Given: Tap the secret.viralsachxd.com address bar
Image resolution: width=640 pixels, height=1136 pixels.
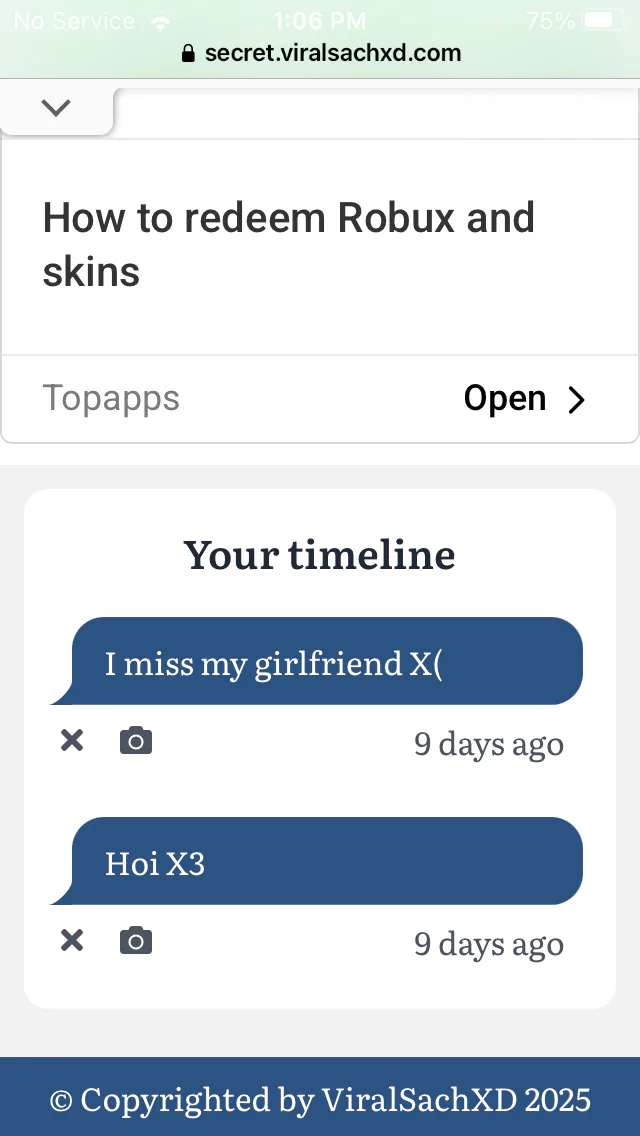Looking at the screenshot, I should (320, 53).
